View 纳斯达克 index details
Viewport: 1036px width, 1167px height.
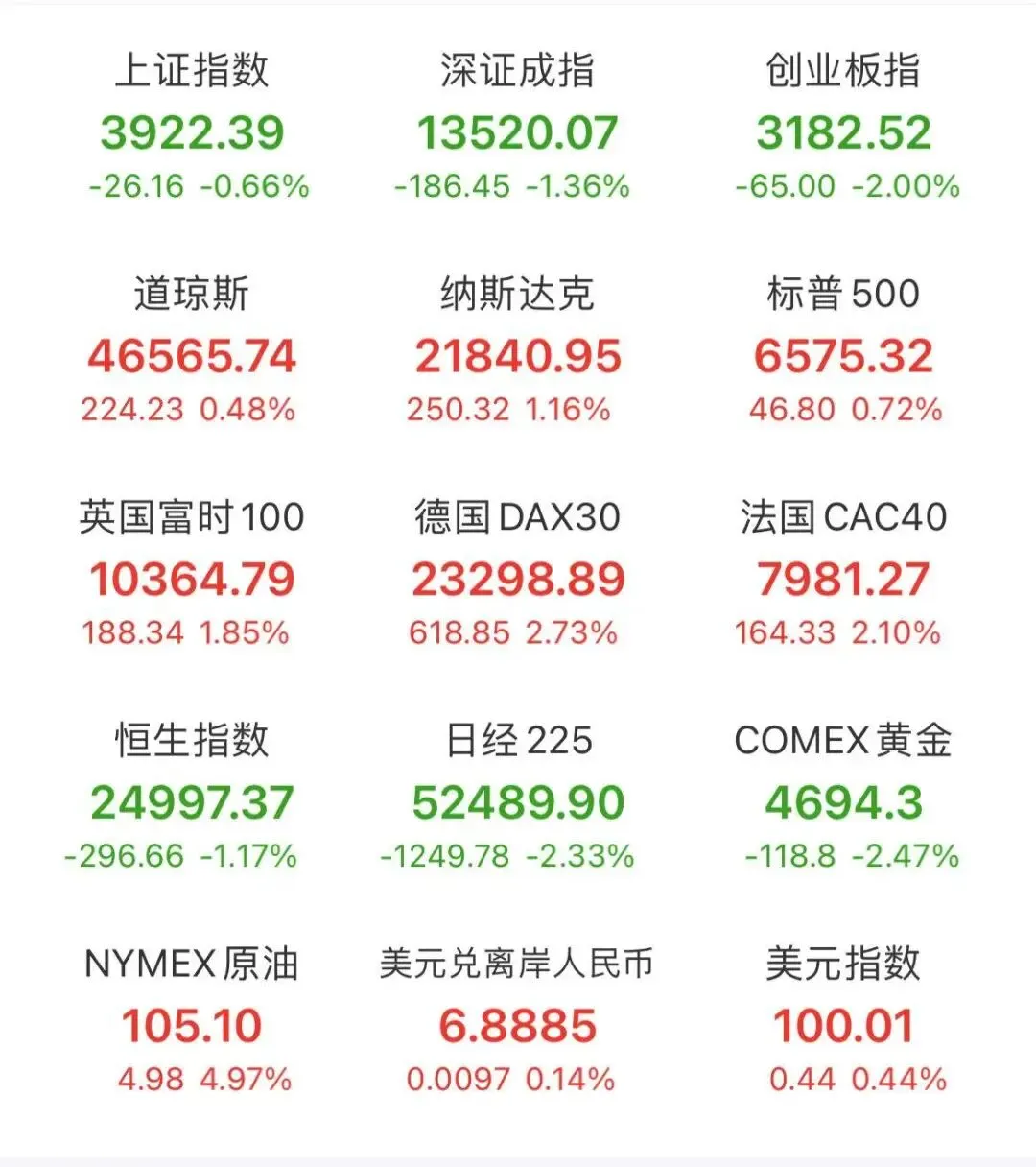[x=517, y=354]
